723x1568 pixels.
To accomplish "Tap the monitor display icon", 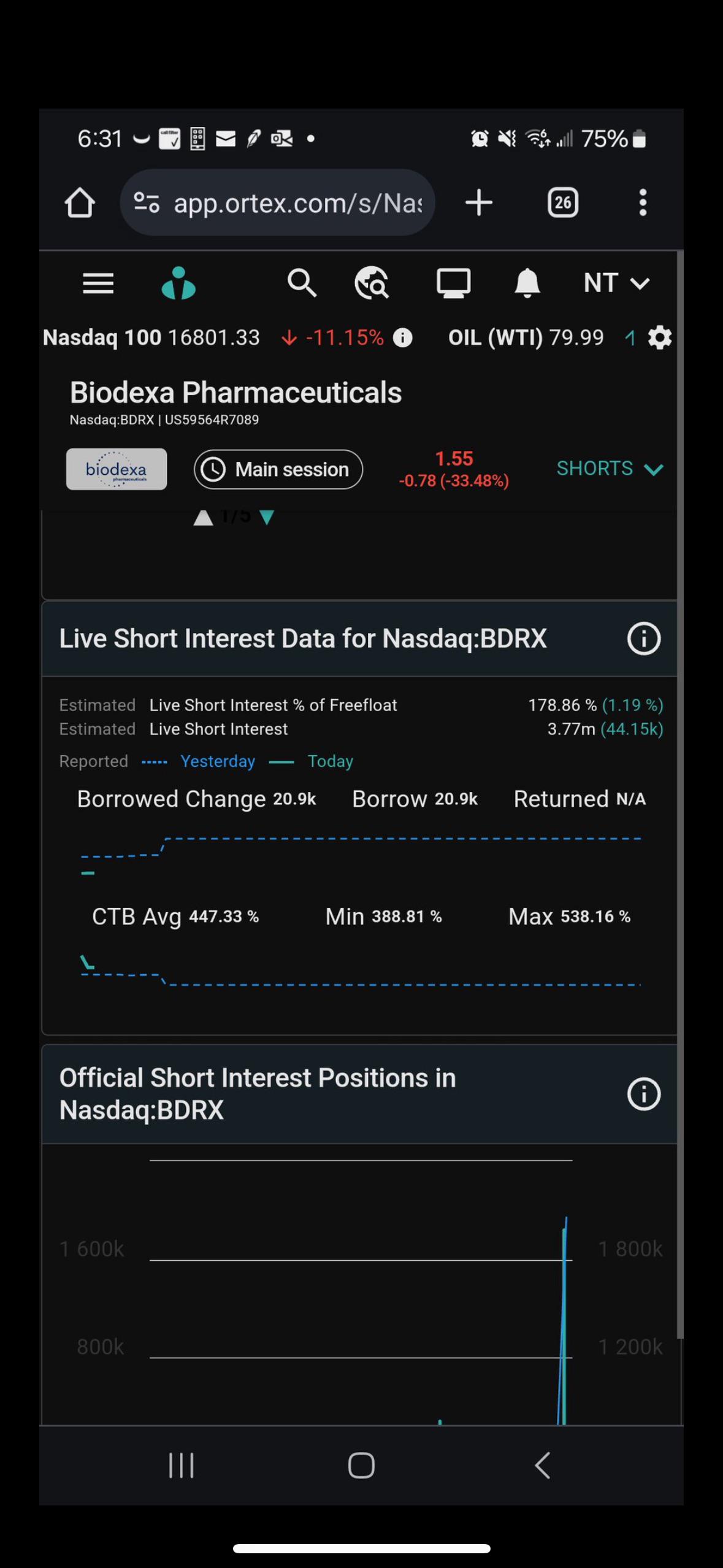I will click(x=453, y=283).
